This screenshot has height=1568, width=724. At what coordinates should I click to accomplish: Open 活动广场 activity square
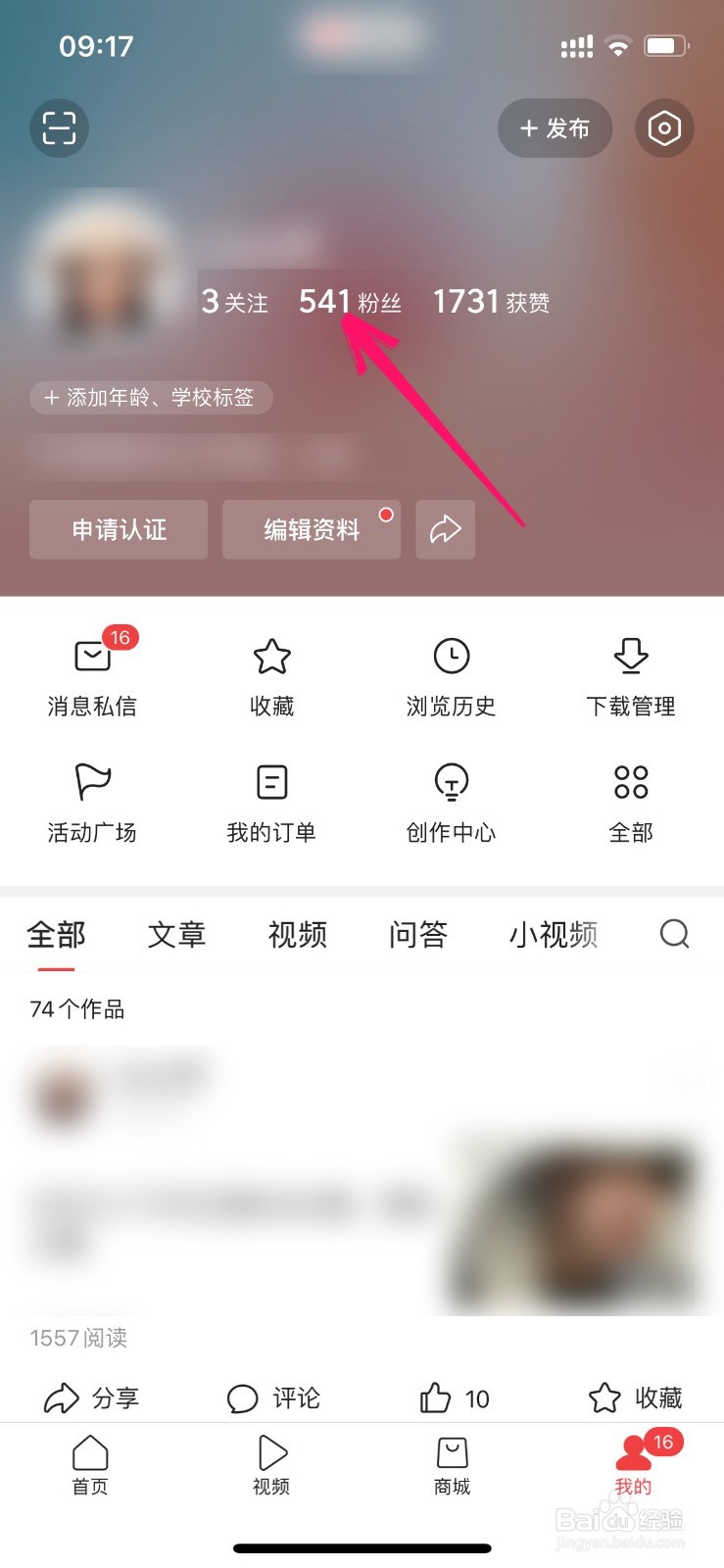point(90,802)
